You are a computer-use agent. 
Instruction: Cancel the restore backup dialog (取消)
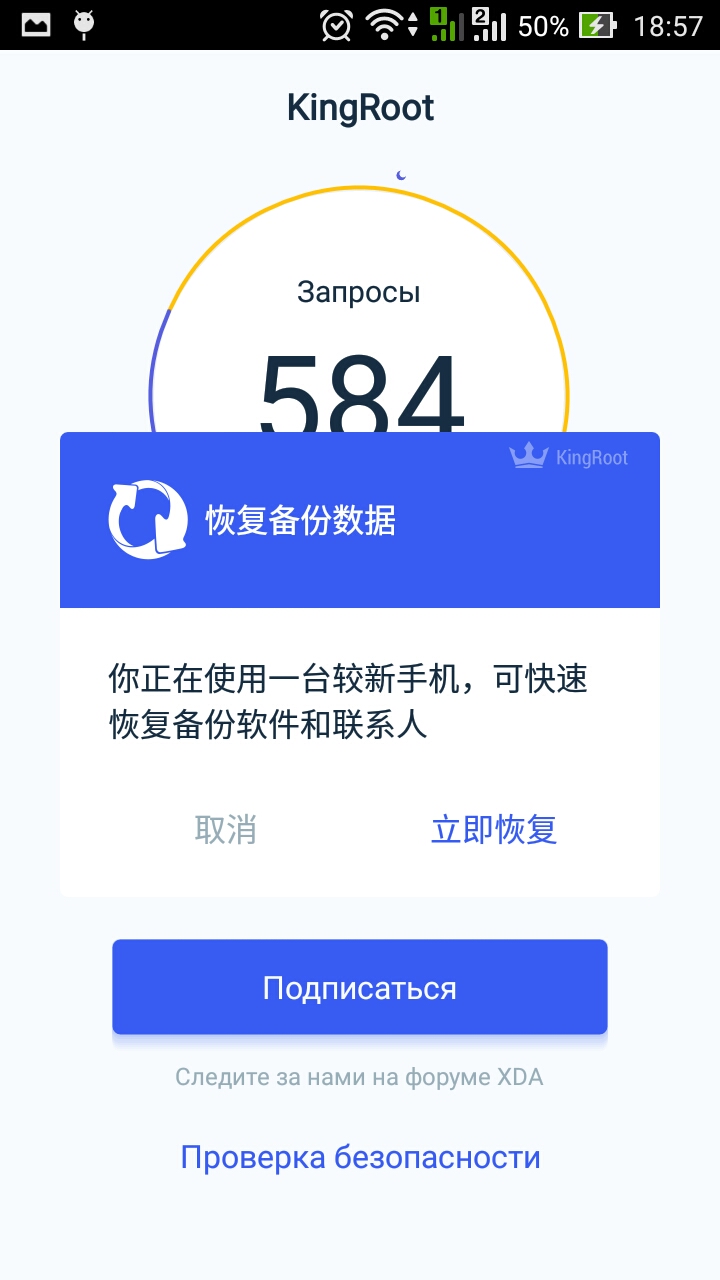[226, 829]
